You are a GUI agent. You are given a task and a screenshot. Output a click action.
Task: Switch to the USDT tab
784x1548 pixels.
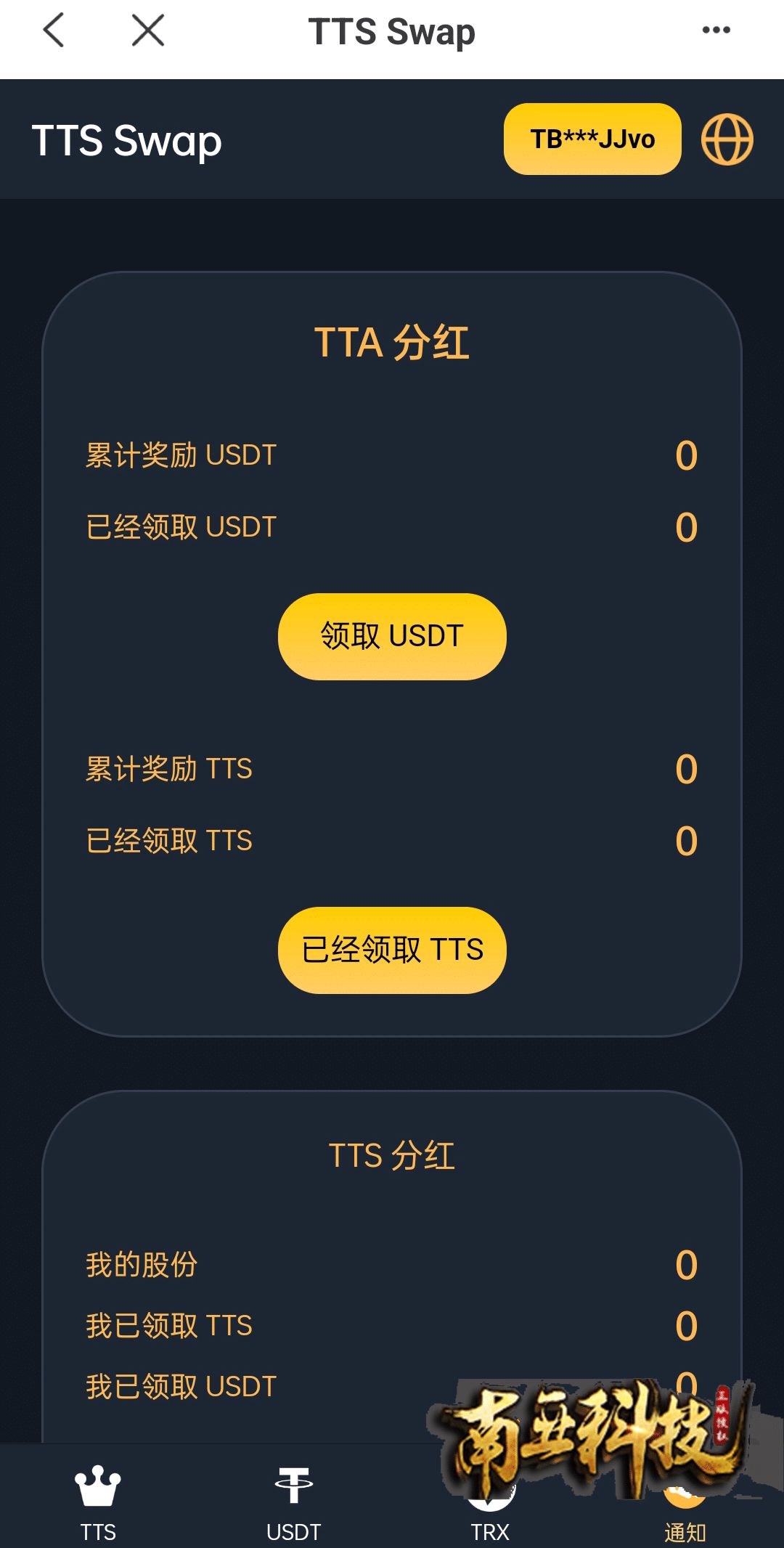point(294,1503)
